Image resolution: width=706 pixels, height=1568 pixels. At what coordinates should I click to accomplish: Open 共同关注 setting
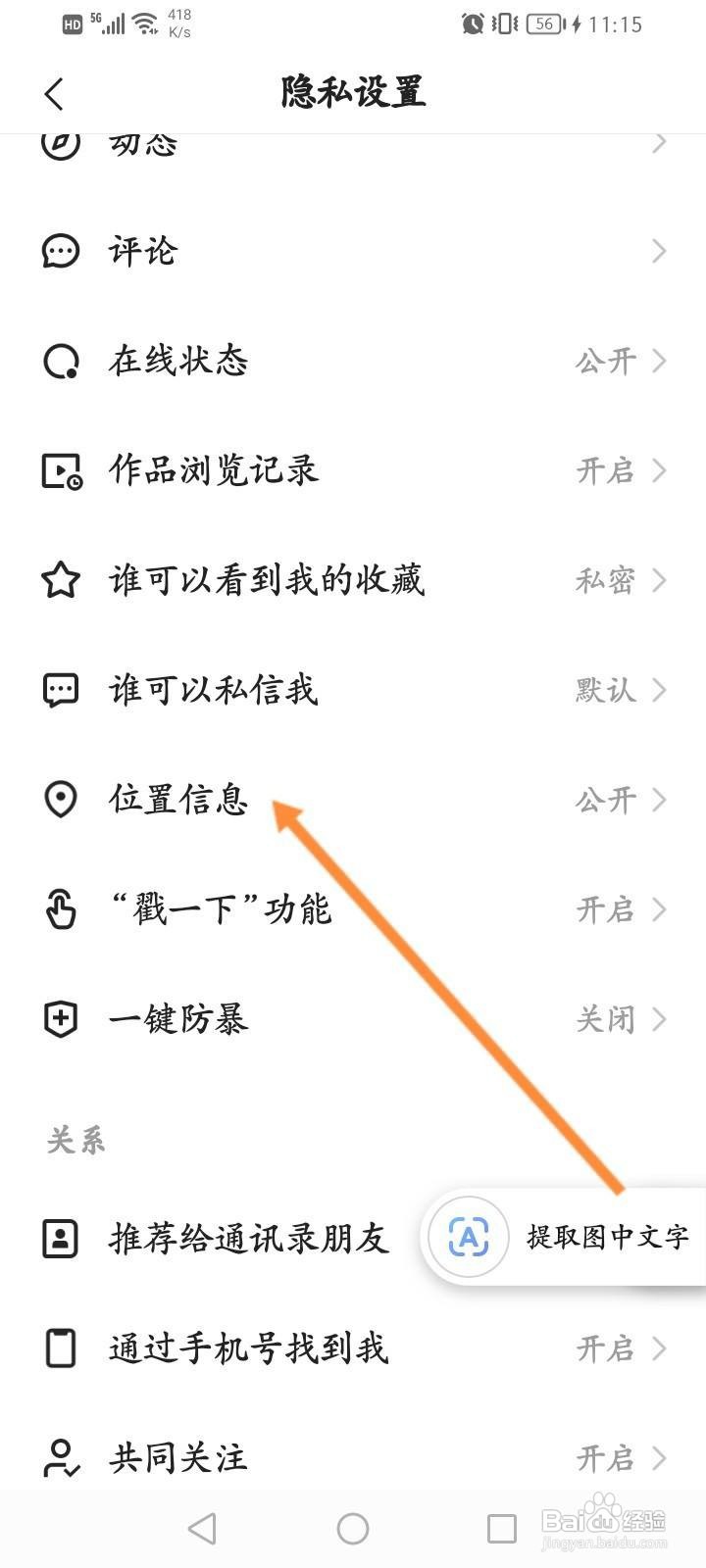353,1459
